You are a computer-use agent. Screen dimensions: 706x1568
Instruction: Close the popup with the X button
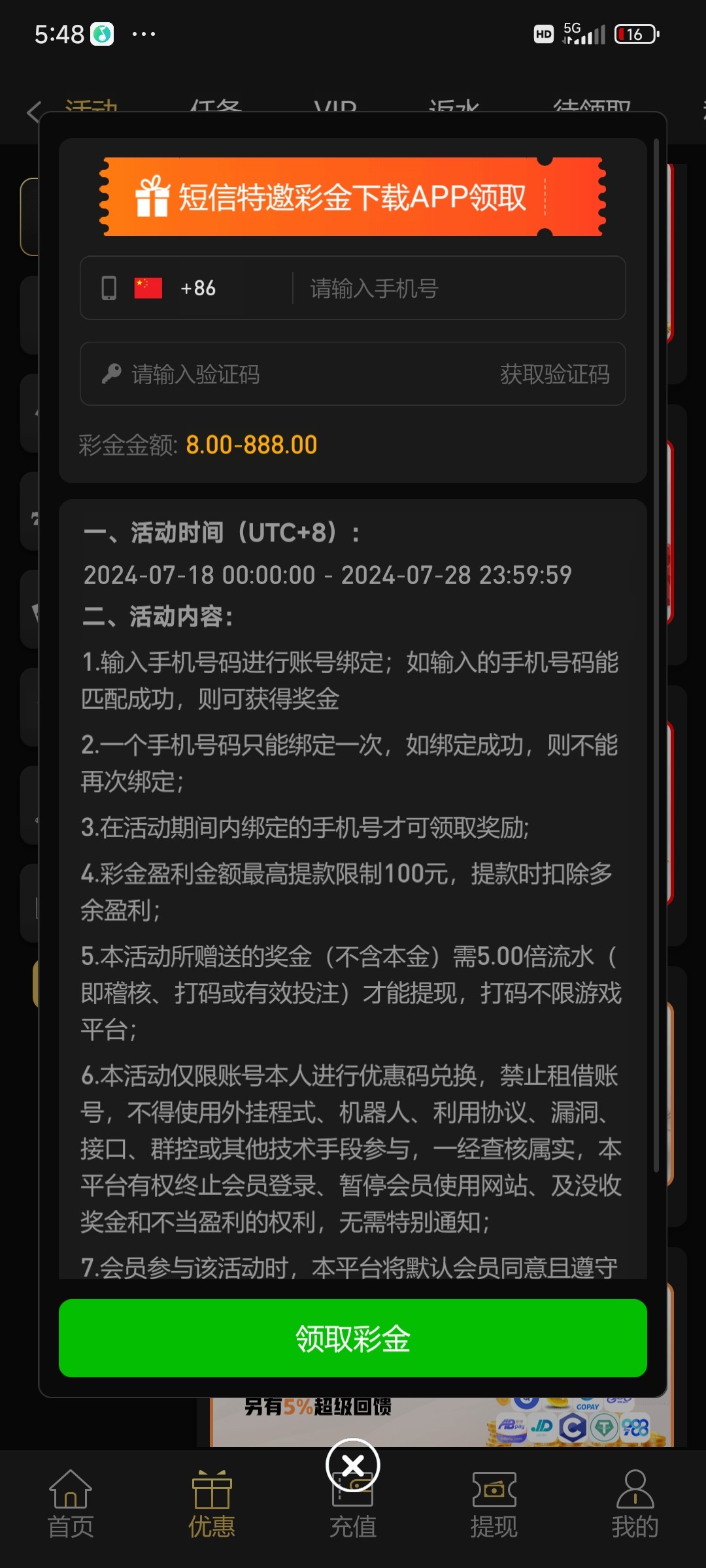pos(353,1465)
